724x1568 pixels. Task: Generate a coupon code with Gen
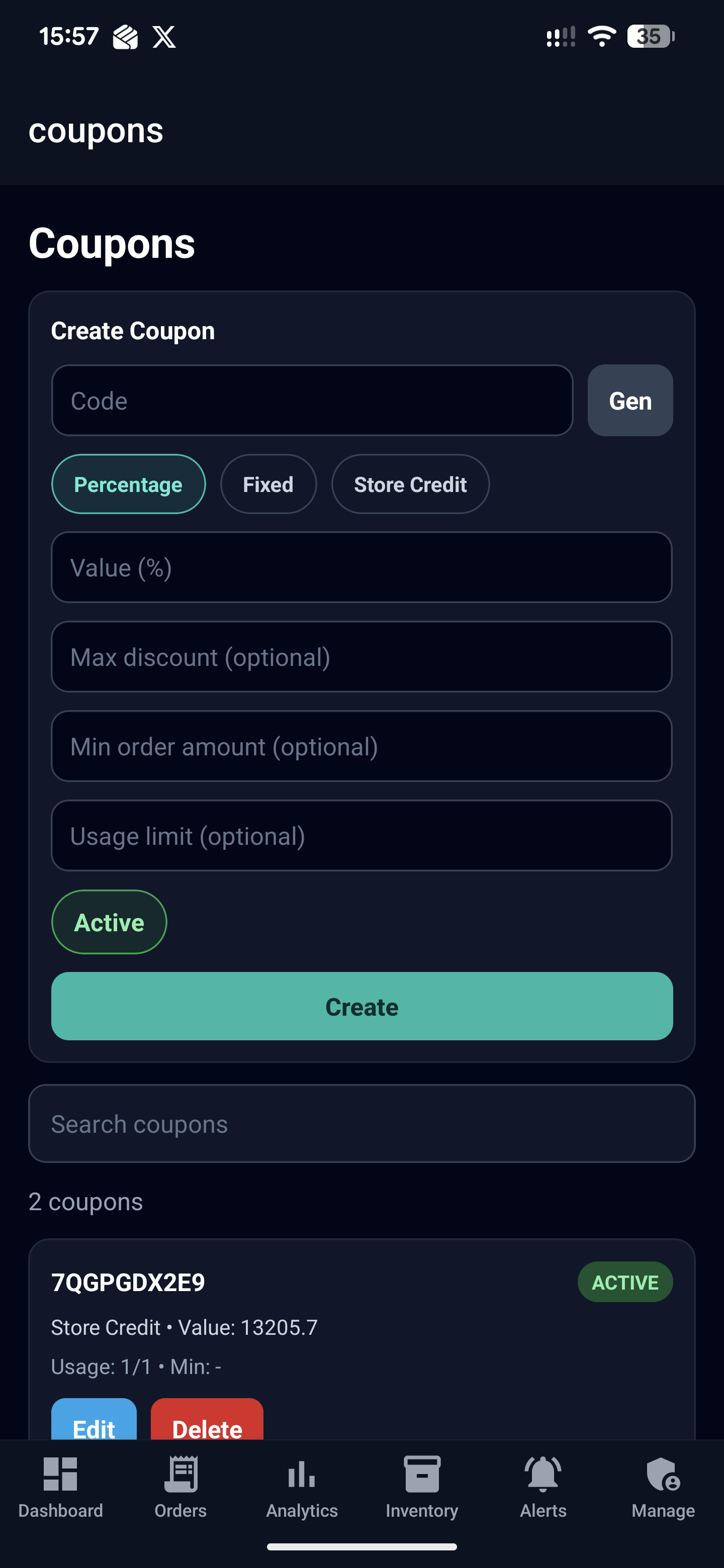(x=629, y=400)
